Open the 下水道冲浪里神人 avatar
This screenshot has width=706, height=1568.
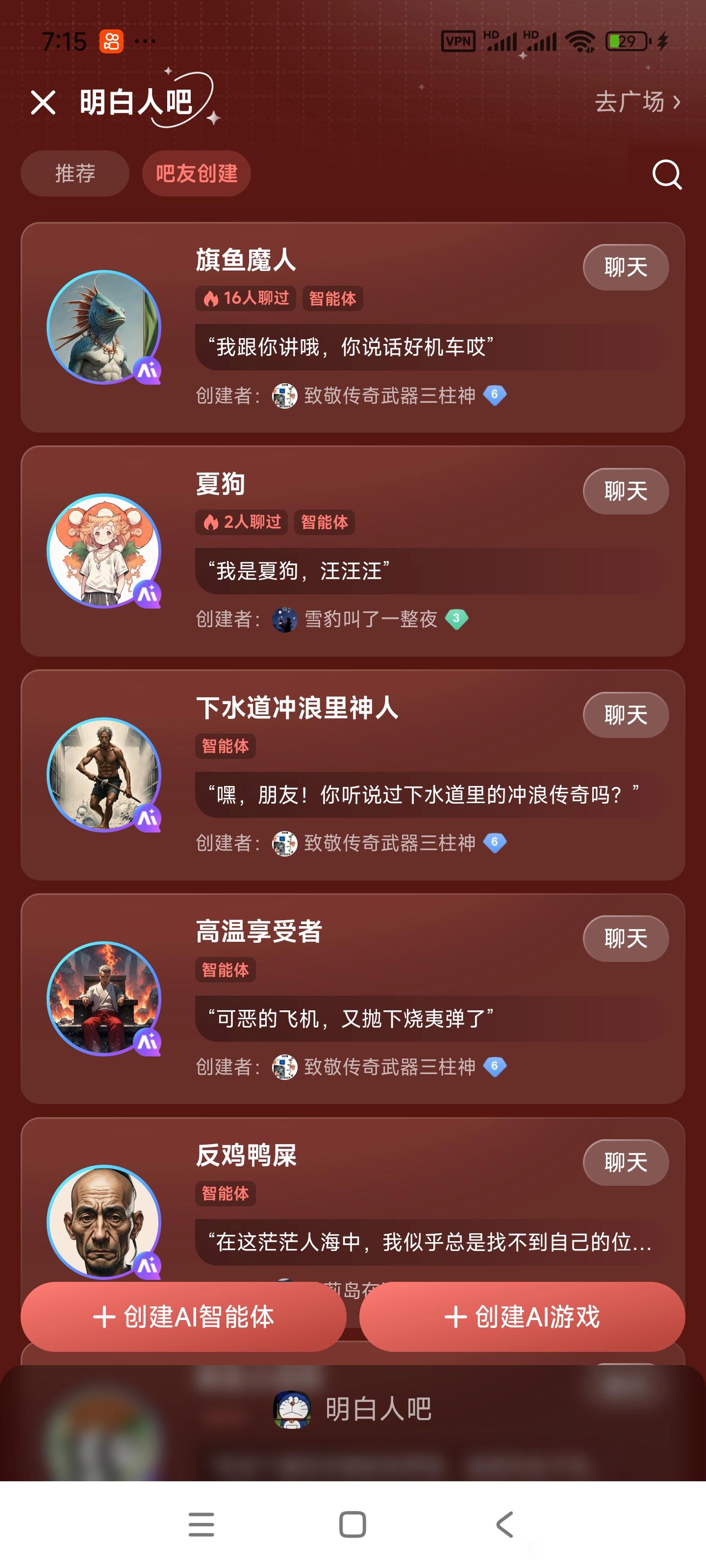(x=104, y=775)
